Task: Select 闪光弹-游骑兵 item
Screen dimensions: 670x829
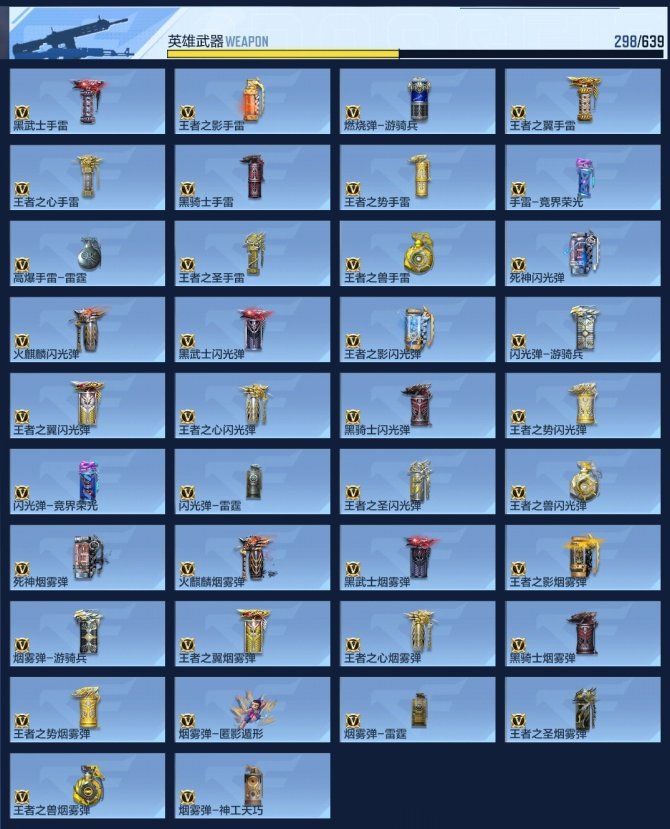Action: click(x=582, y=329)
